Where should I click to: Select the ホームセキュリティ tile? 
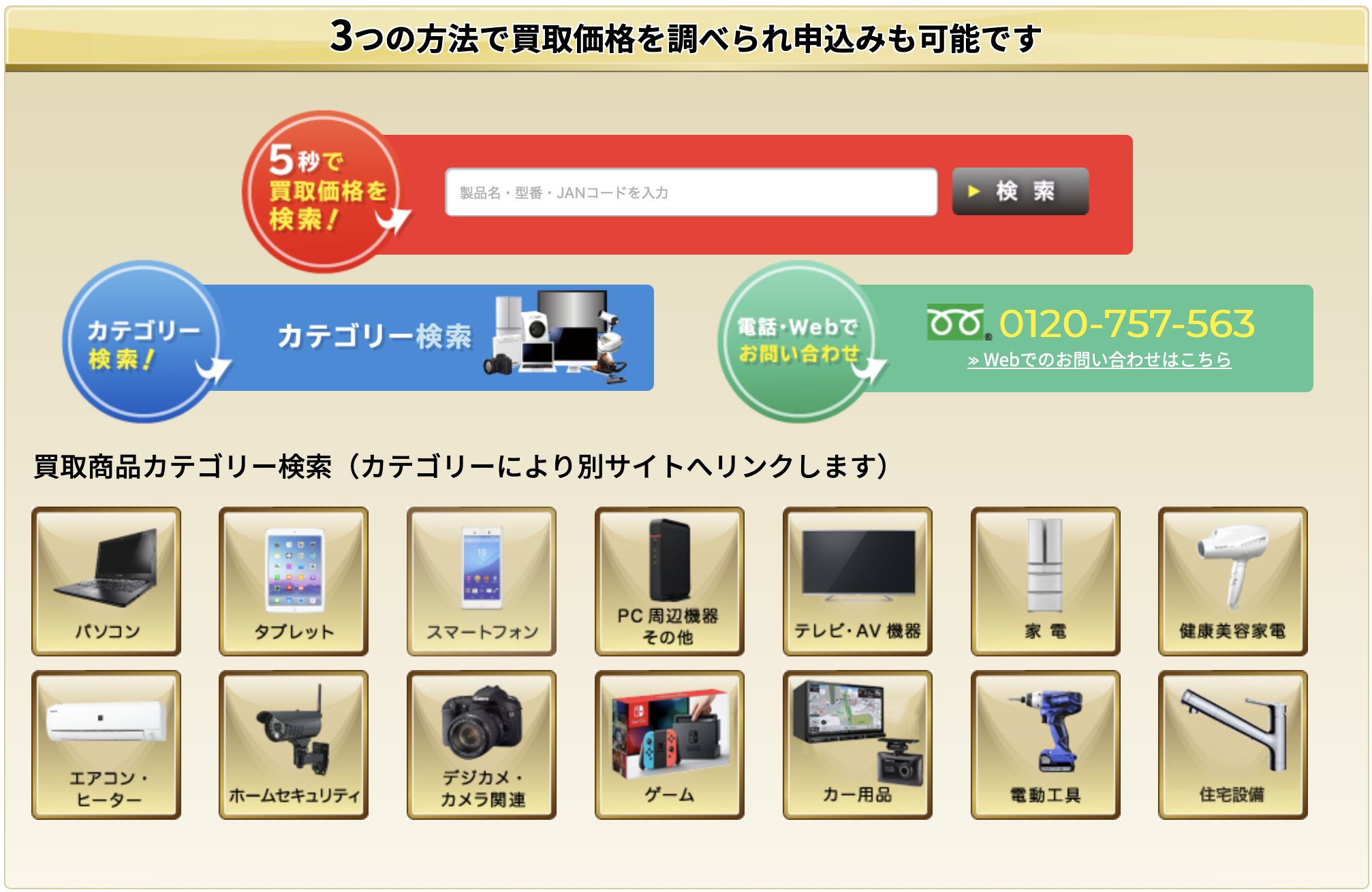pyautogui.click(x=294, y=745)
